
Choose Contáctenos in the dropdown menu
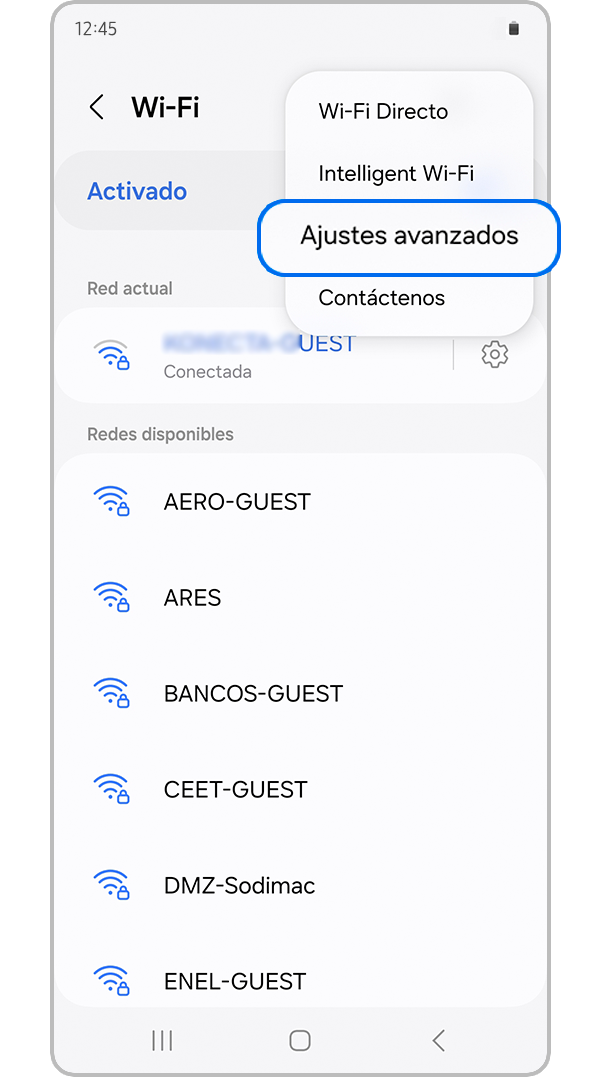[381, 298]
